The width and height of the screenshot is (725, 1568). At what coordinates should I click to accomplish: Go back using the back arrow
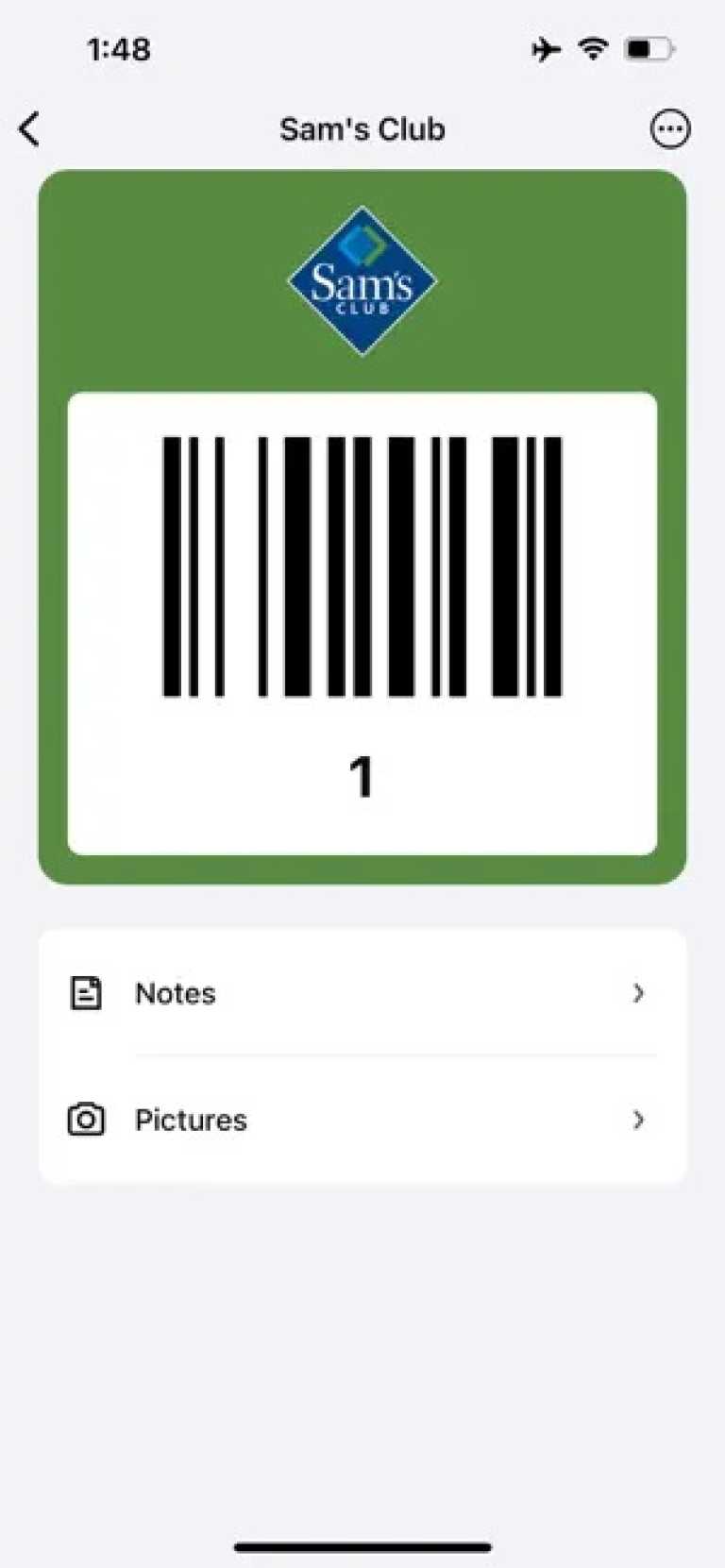pos(30,129)
